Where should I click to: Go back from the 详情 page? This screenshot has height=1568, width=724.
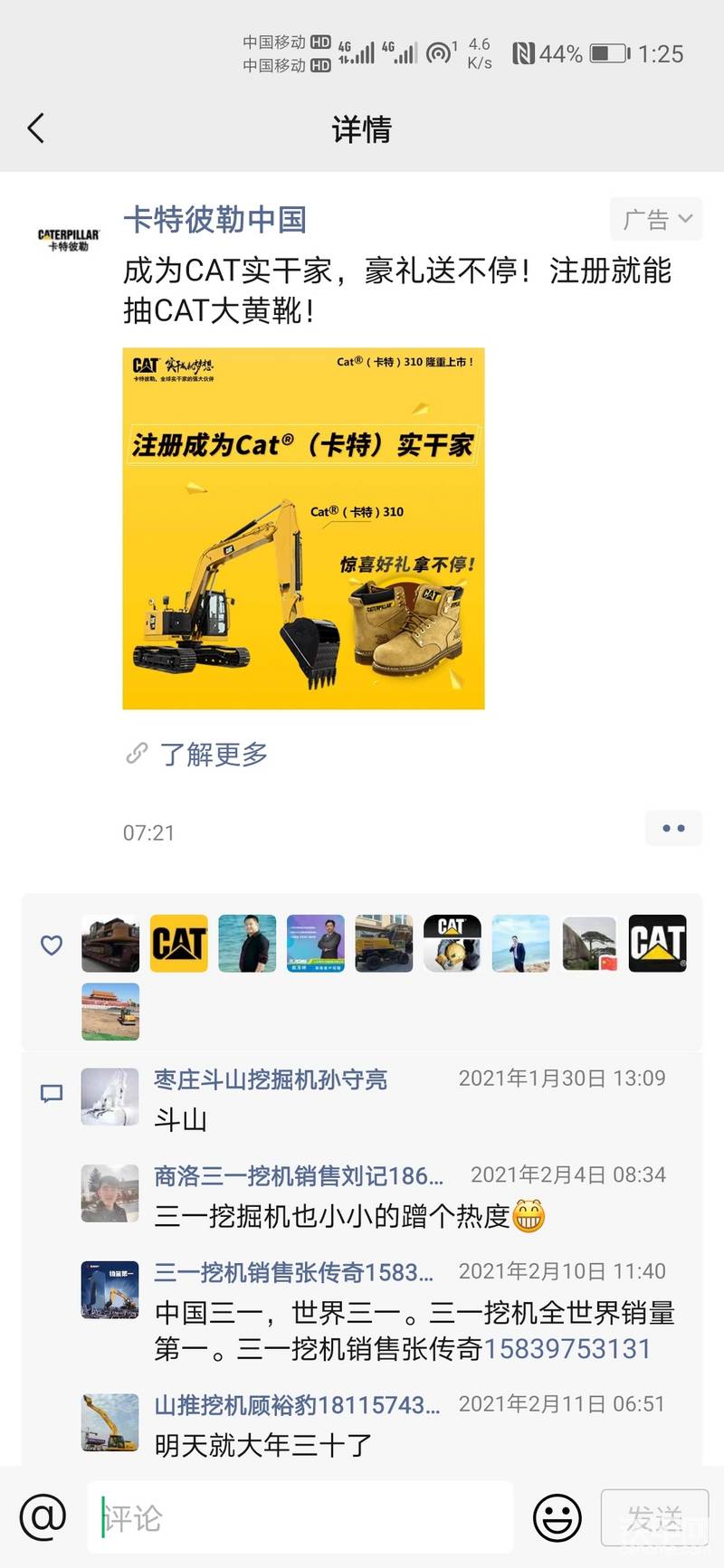[x=36, y=128]
